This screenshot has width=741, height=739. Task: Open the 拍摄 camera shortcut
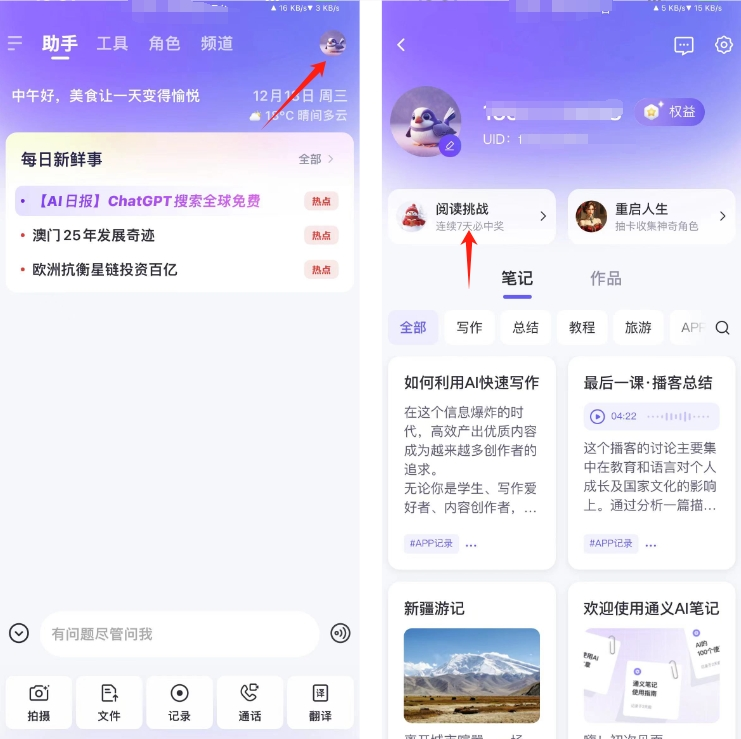point(39,702)
